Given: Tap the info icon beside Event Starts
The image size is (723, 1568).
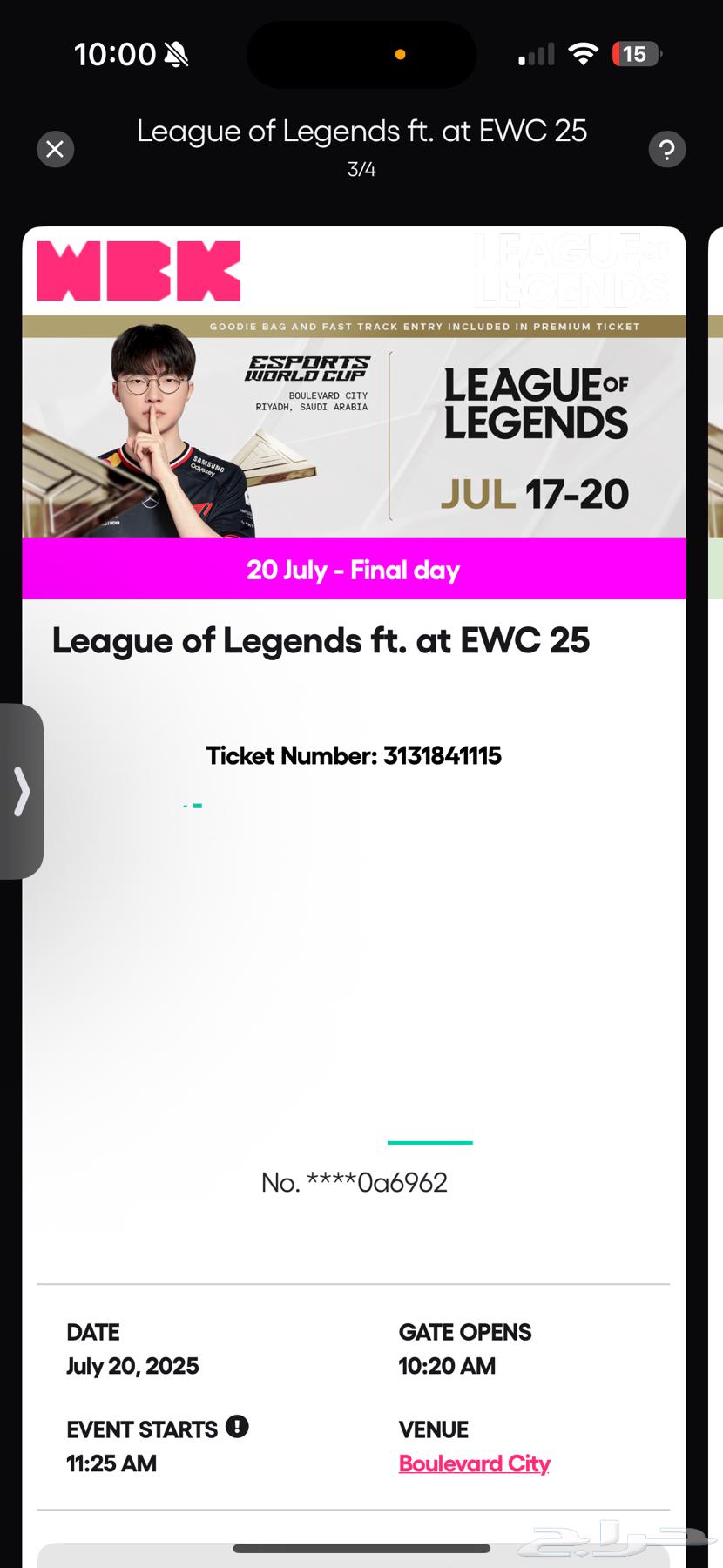Looking at the screenshot, I should pyautogui.click(x=237, y=1427).
